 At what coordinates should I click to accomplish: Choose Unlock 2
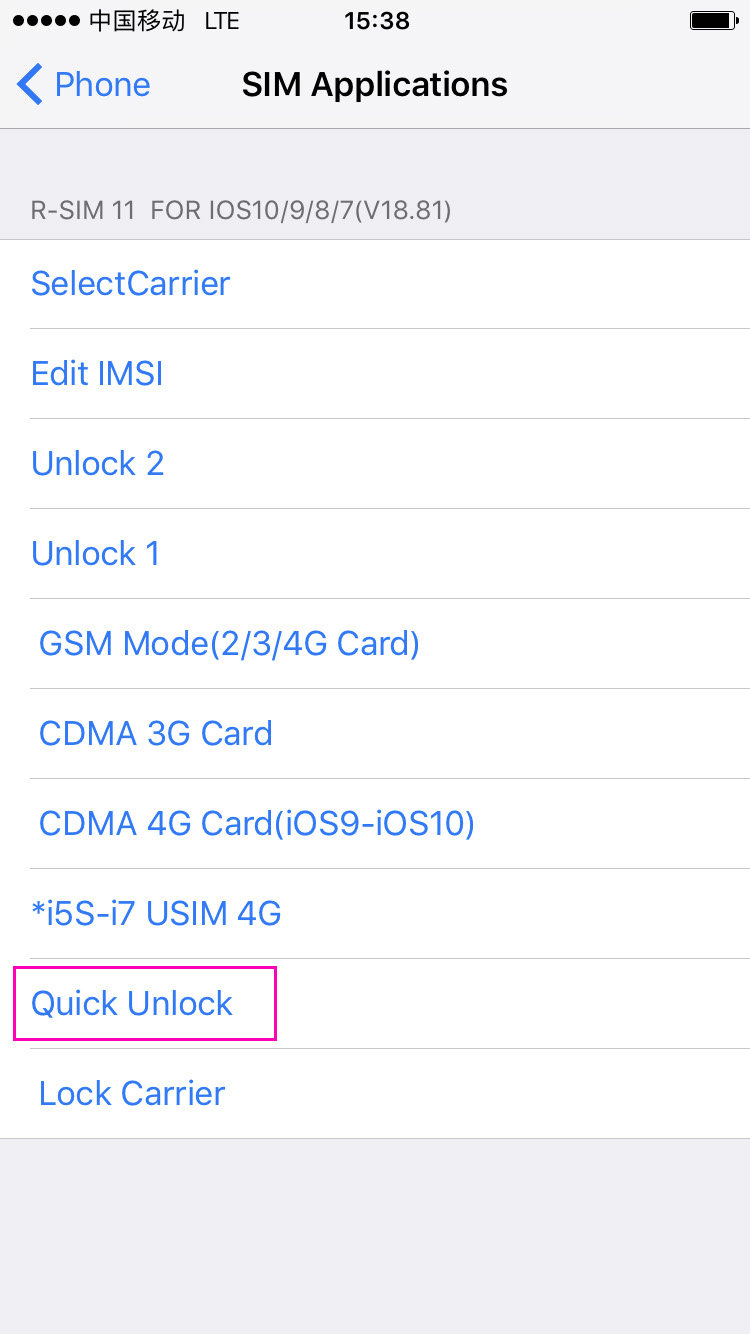[x=375, y=464]
